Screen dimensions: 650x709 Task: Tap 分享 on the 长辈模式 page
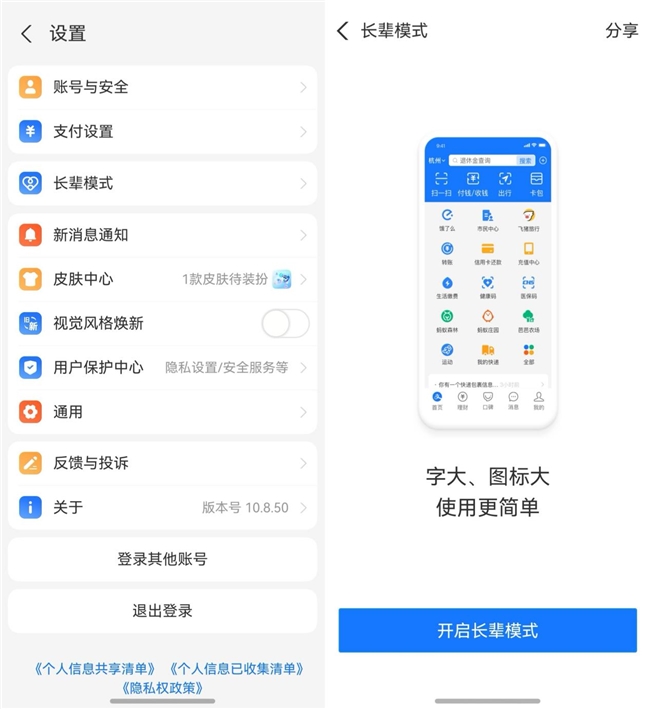click(621, 31)
